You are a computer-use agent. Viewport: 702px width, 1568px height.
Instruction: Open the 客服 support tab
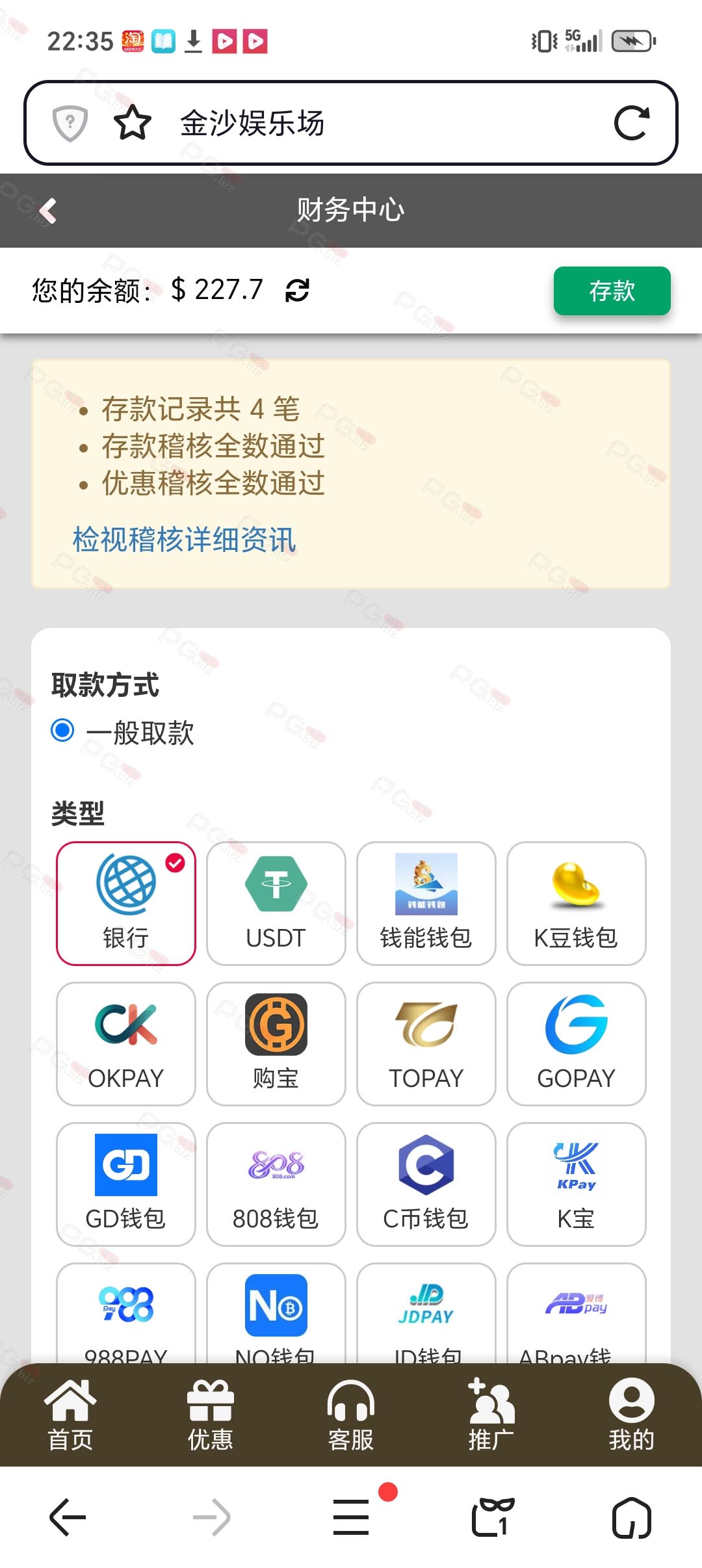coord(351,1416)
